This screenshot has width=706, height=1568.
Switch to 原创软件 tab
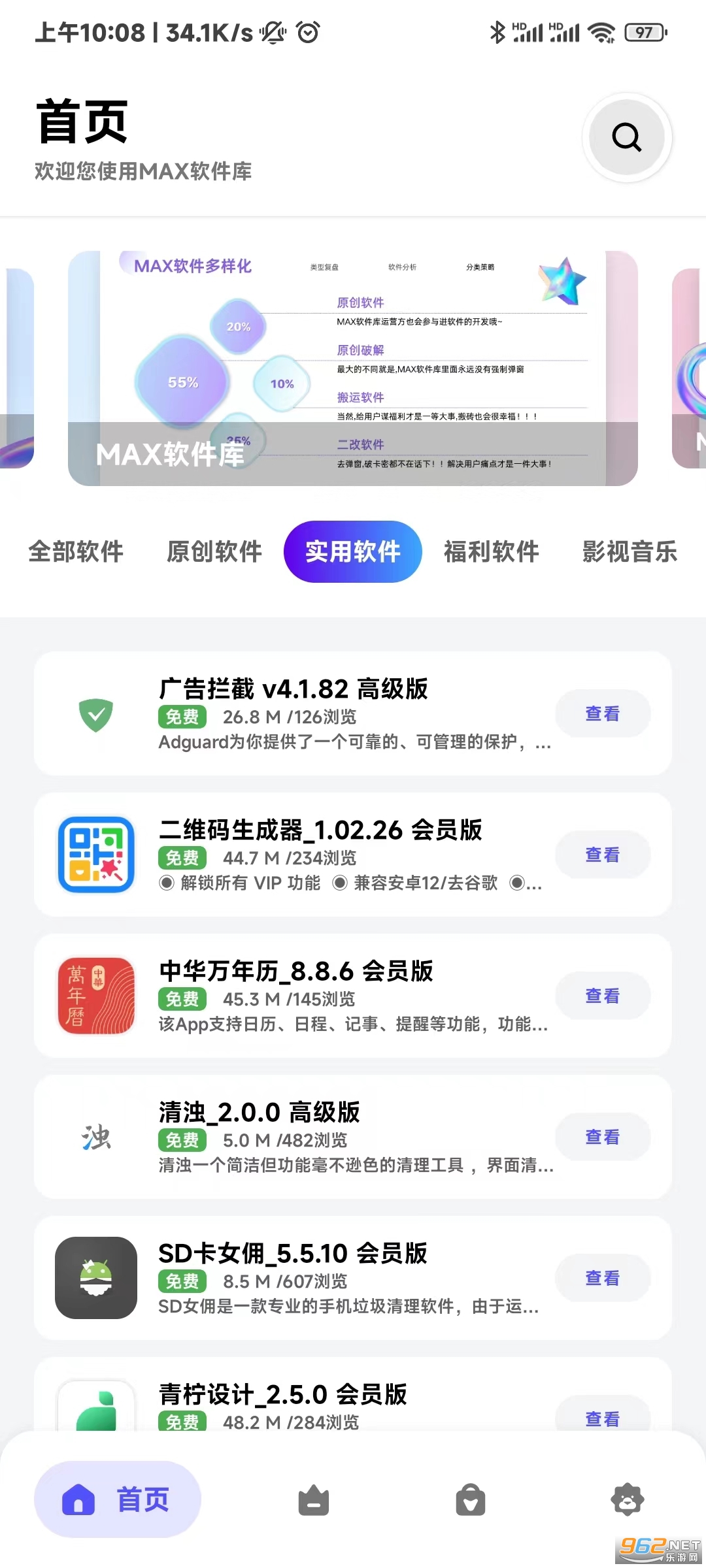point(214,552)
